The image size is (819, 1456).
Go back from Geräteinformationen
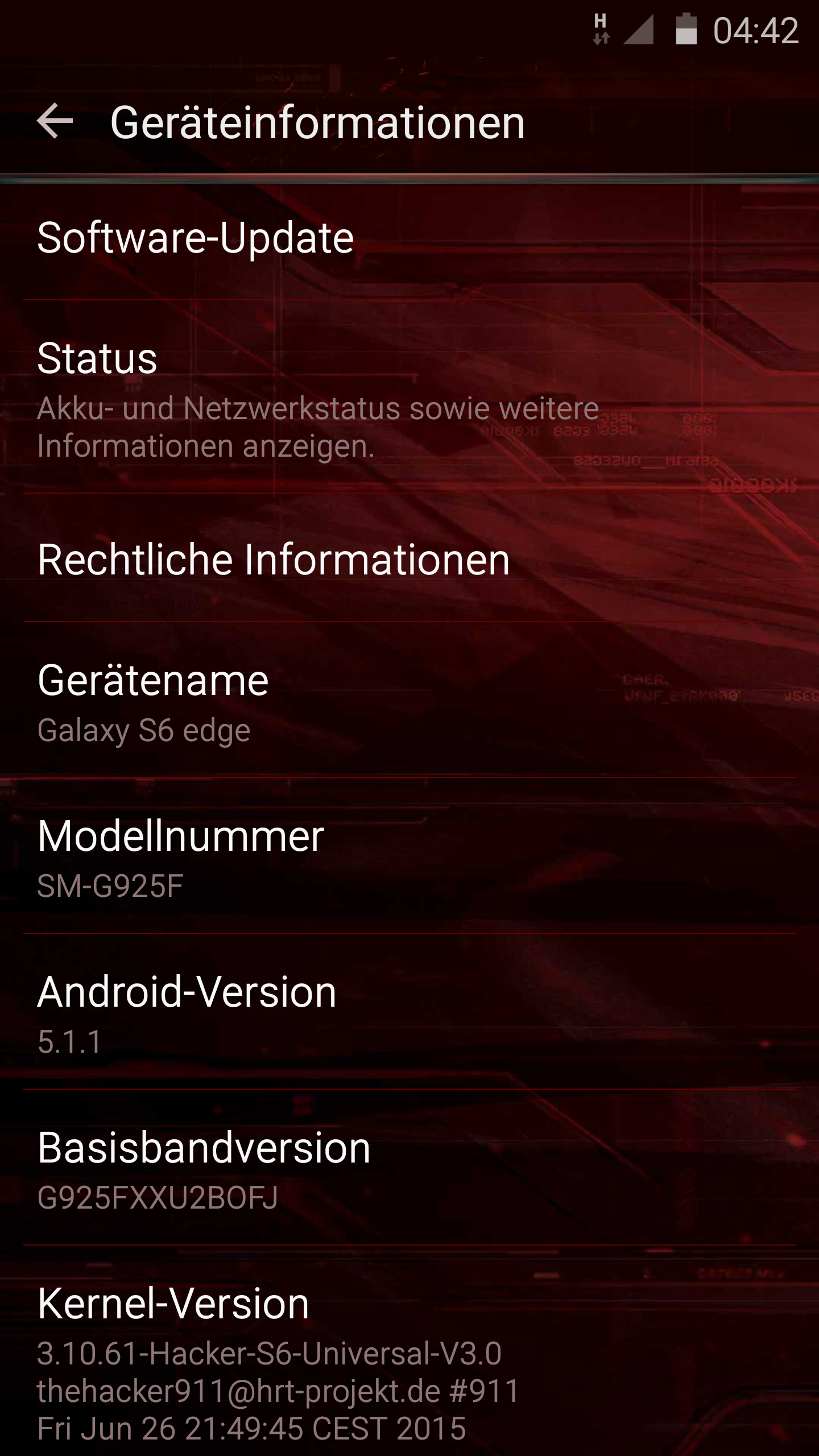click(55, 121)
